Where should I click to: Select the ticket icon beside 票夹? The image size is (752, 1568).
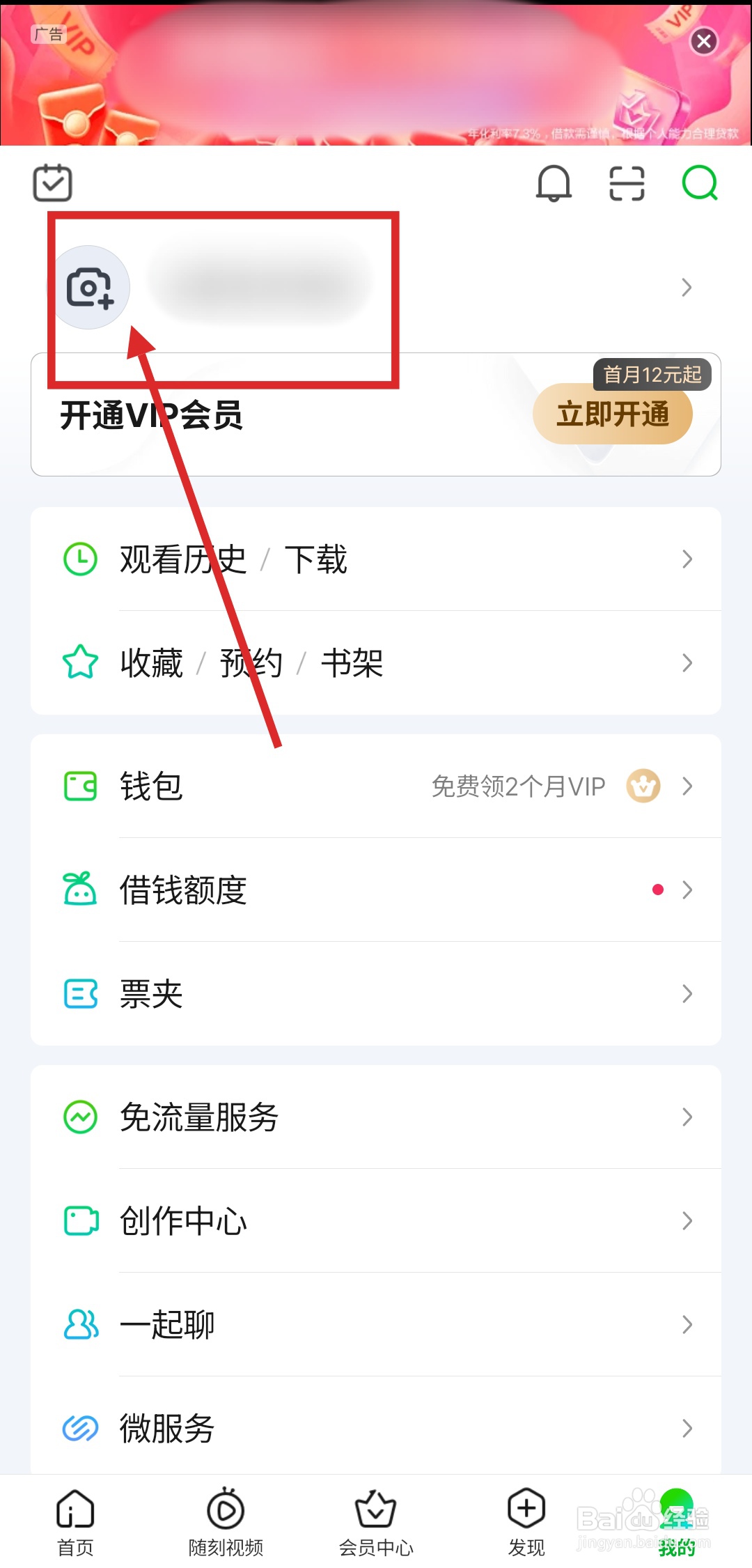coord(79,994)
